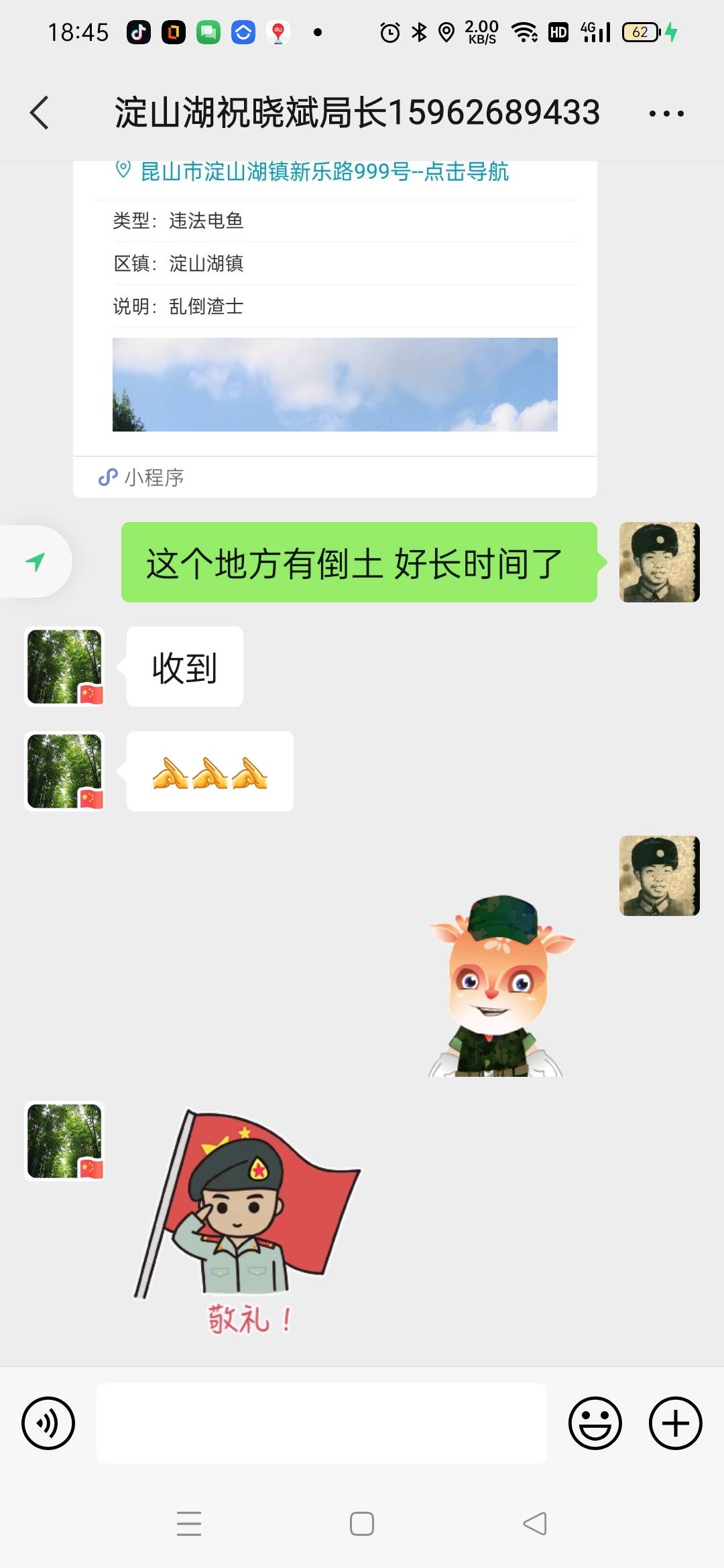The width and height of the screenshot is (724, 1568).
Task: View the cartoon deer soldier sticker
Action: (500, 985)
